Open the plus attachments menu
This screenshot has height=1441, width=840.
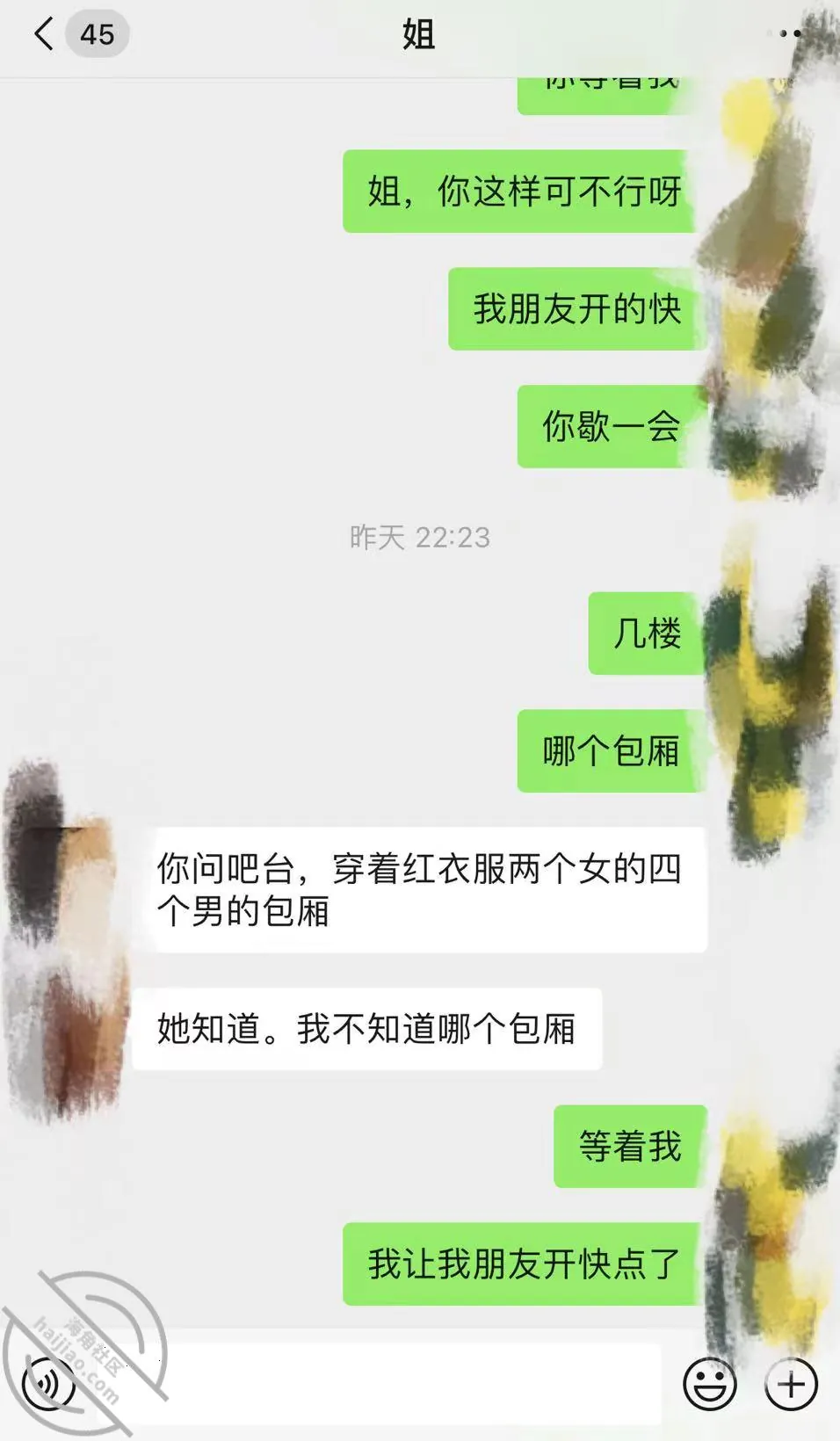click(792, 1385)
